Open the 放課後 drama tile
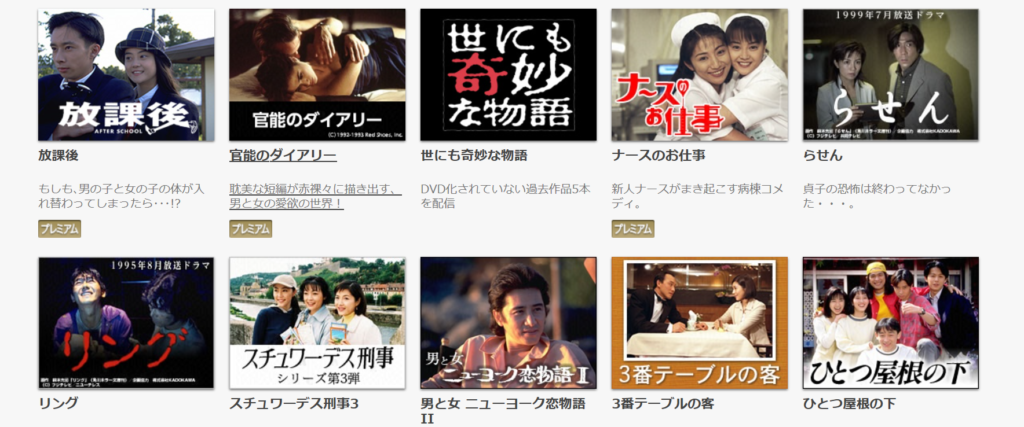Image resolution: width=1024 pixels, height=427 pixels. 125,75
